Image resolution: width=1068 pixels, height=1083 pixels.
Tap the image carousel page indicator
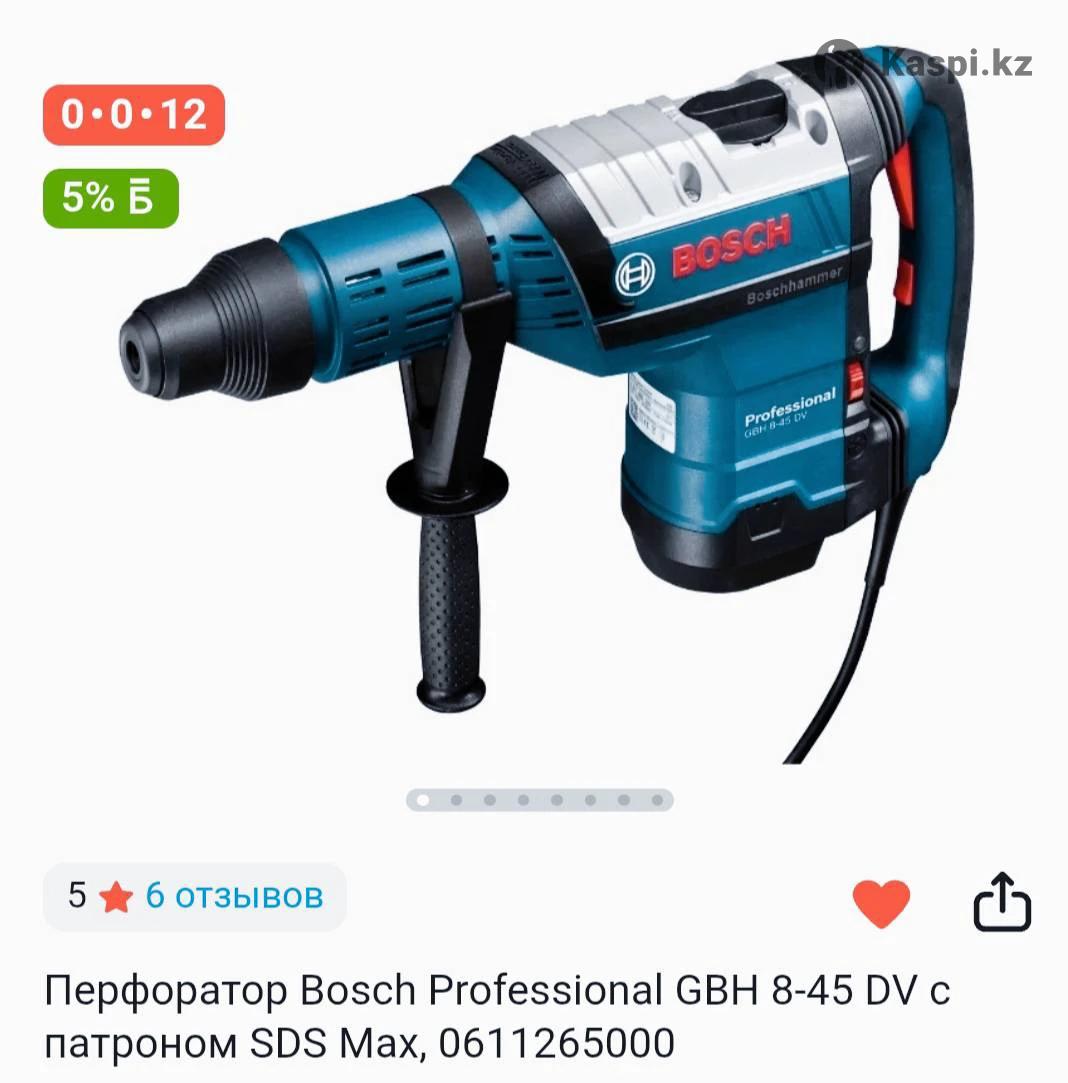tap(539, 800)
